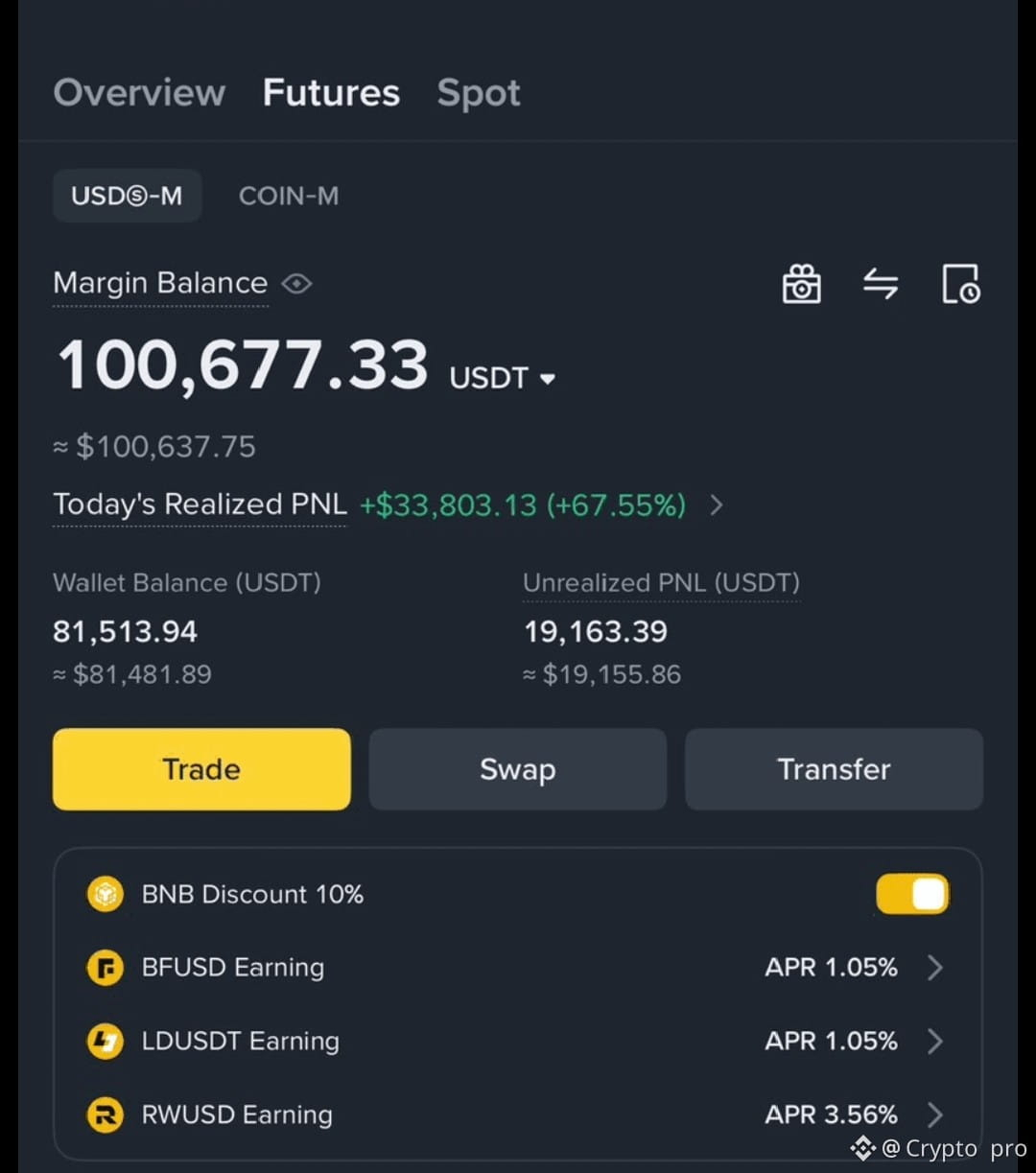Open Today's Realized PNL details
Viewport: 1036px width, 1173px height.
[388, 504]
